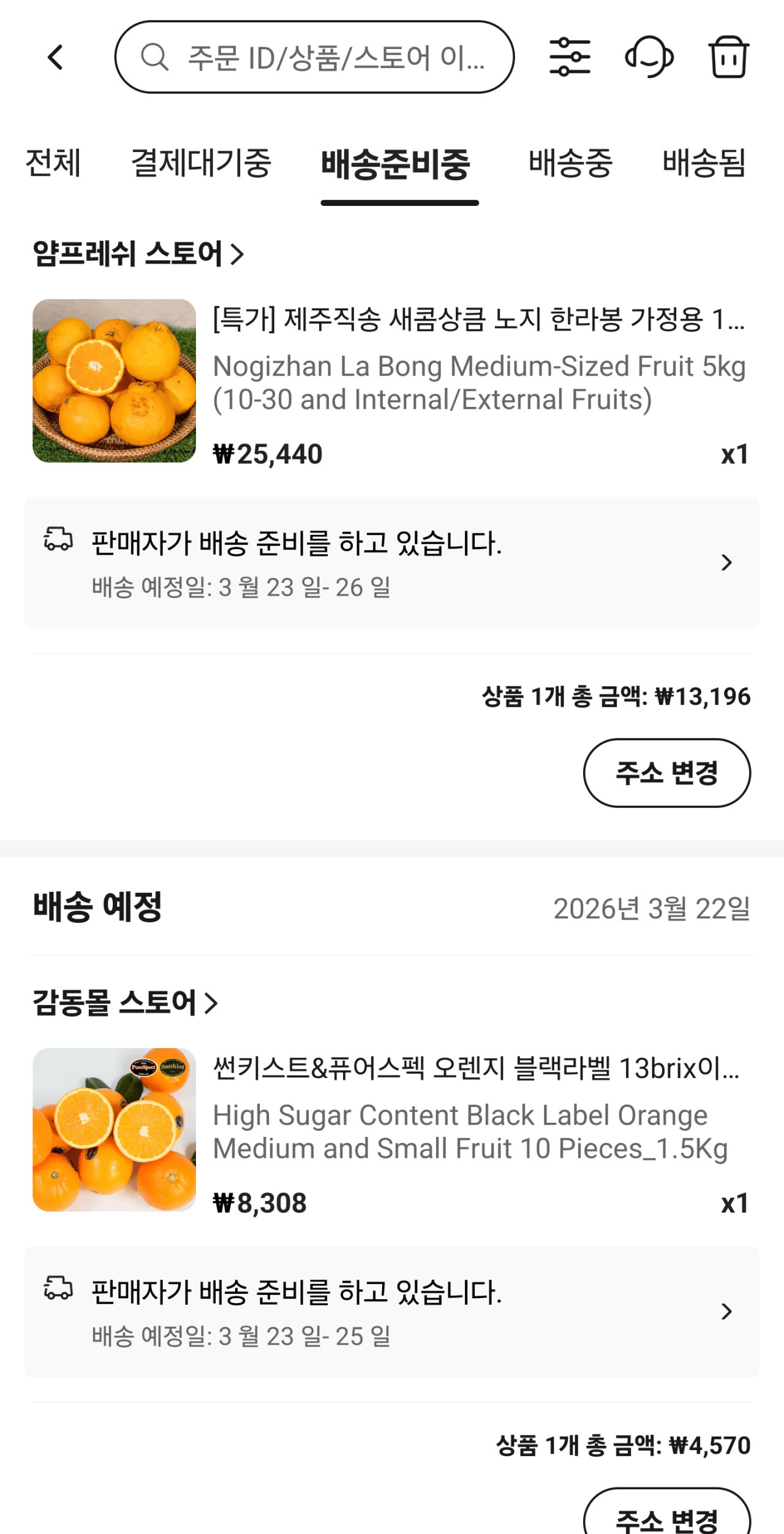This screenshot has height=1534, width=784.
Task: Open customer service headset icon
Action: tap(649, 57)
